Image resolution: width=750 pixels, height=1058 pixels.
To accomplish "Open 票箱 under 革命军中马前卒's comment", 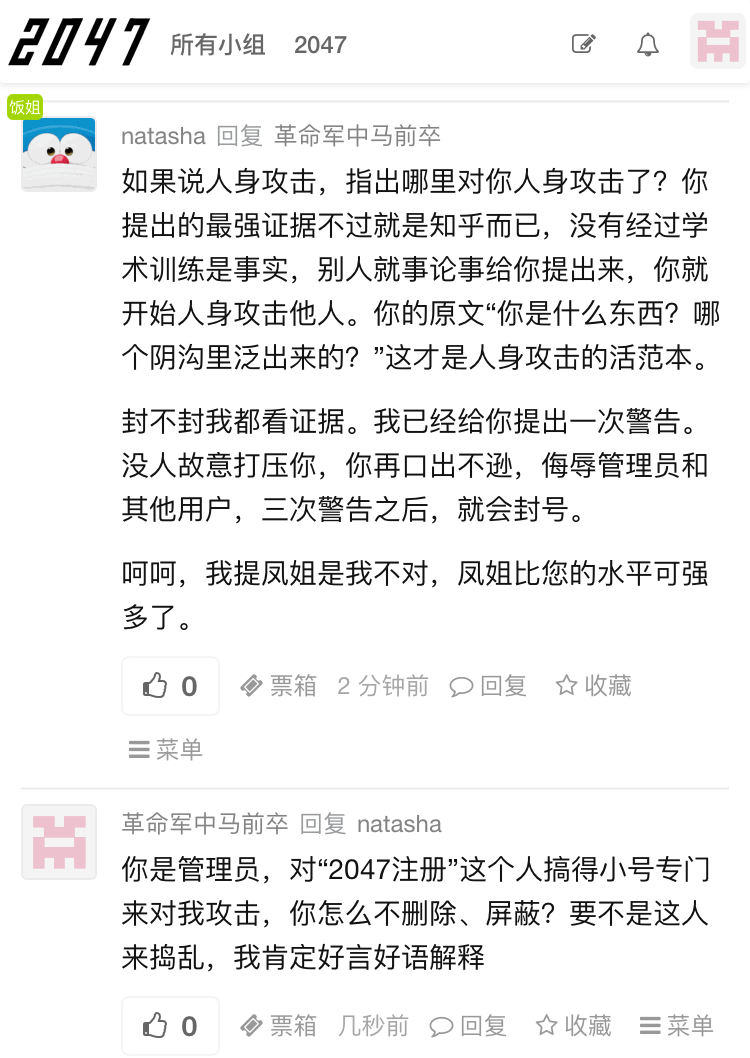I will 279,1026.
